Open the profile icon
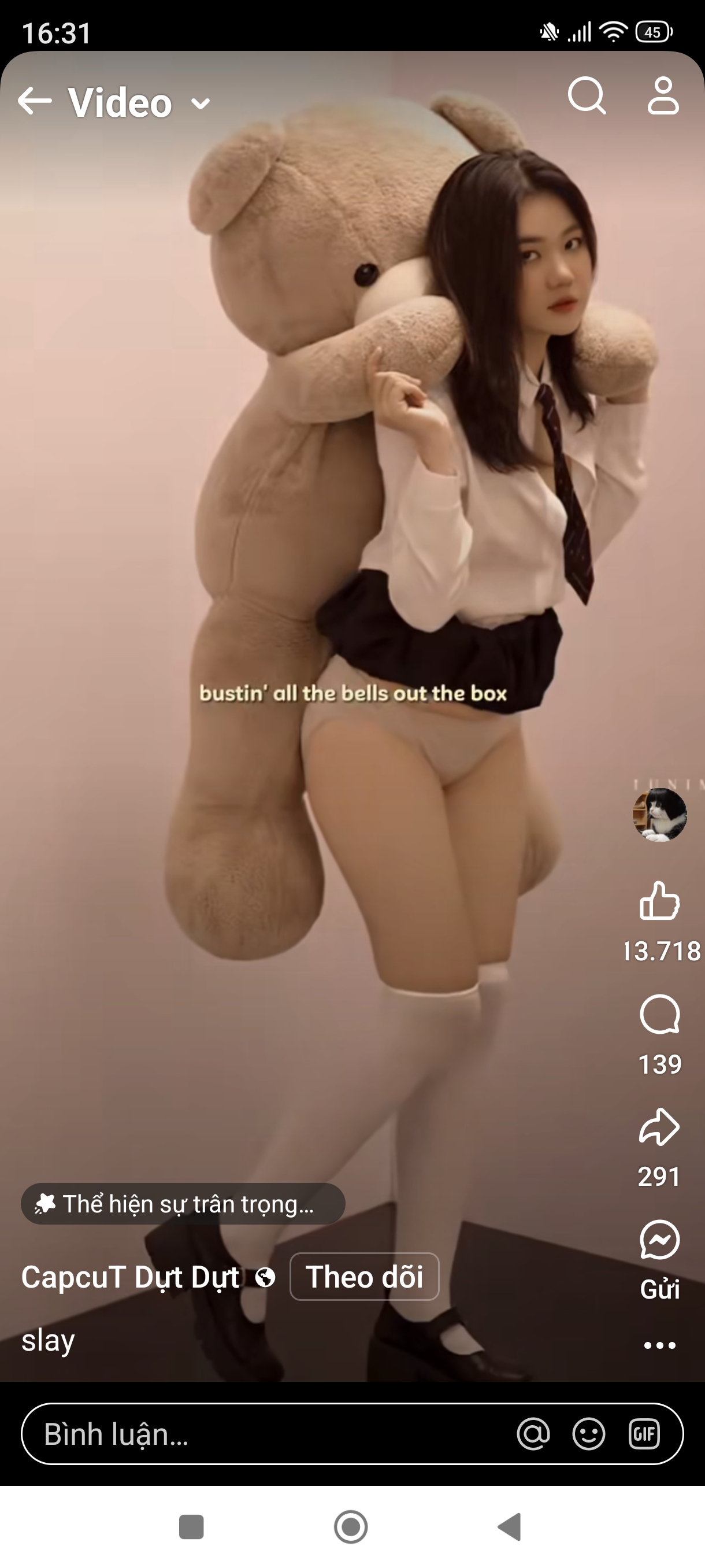This screenshot has width=705, height=1568. (x=662, y=95)
